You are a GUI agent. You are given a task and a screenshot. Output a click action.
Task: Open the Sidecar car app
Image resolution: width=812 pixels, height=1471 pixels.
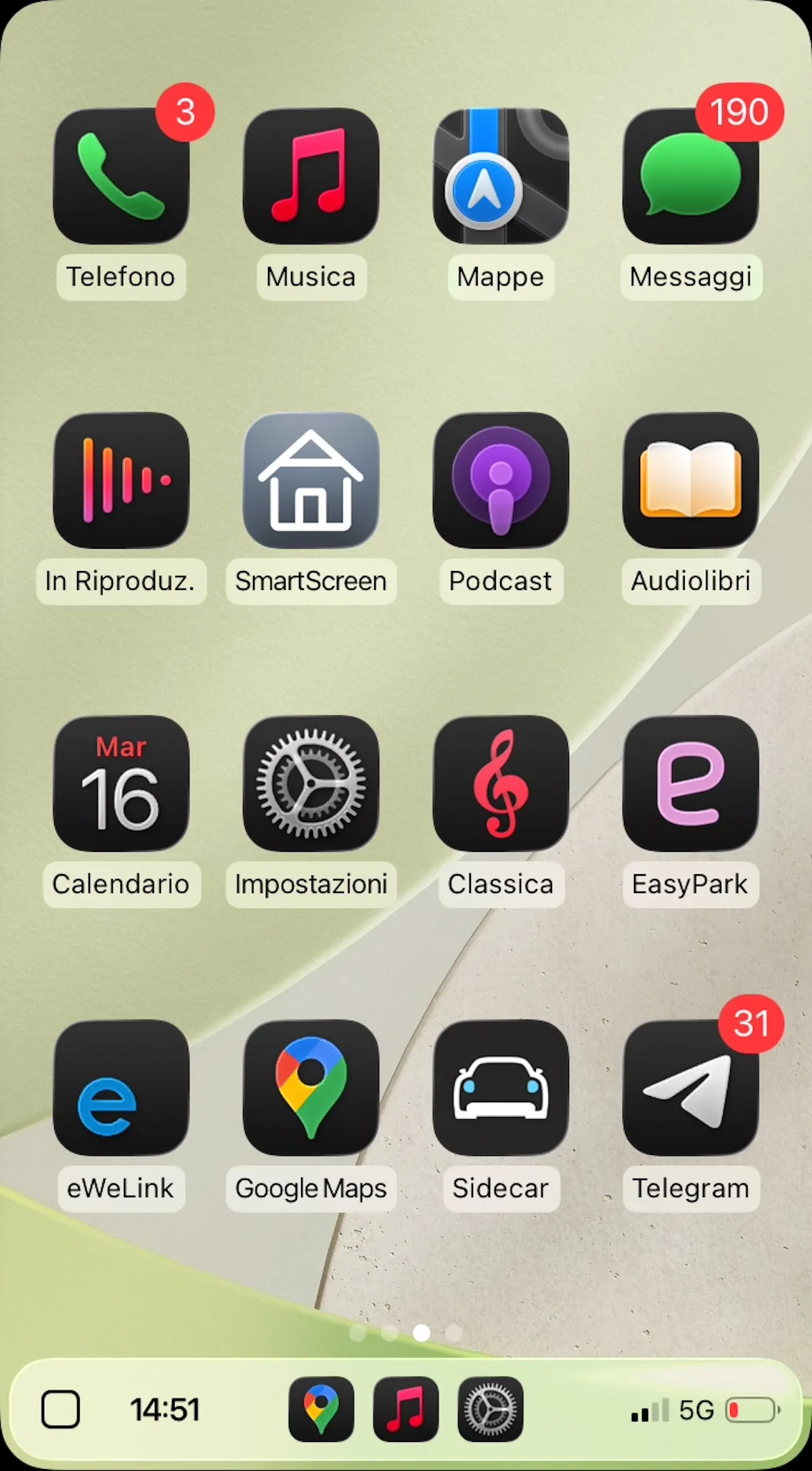(501, 1088)
